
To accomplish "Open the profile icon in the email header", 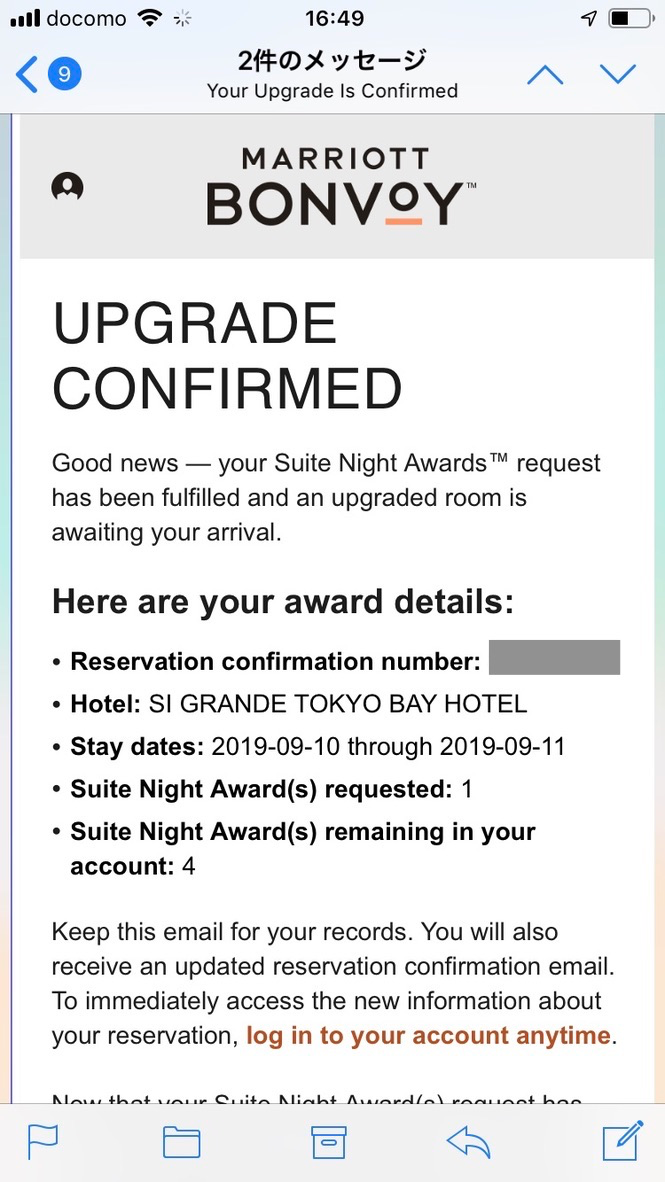I will [x=67, y=187].
